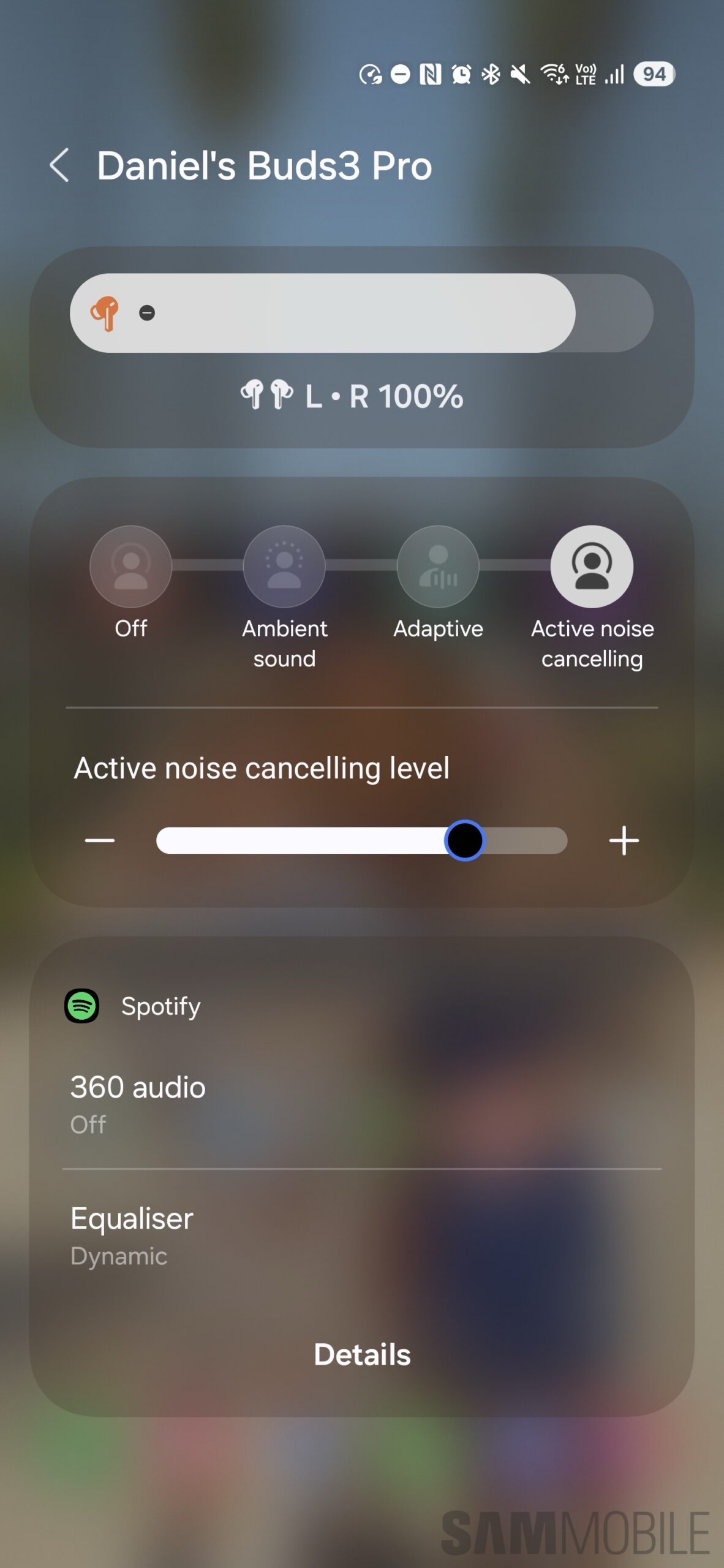Turn noise control Off
Image resolution: width=724 pixels, height=1568 pixels.
(x=130, y=567)
